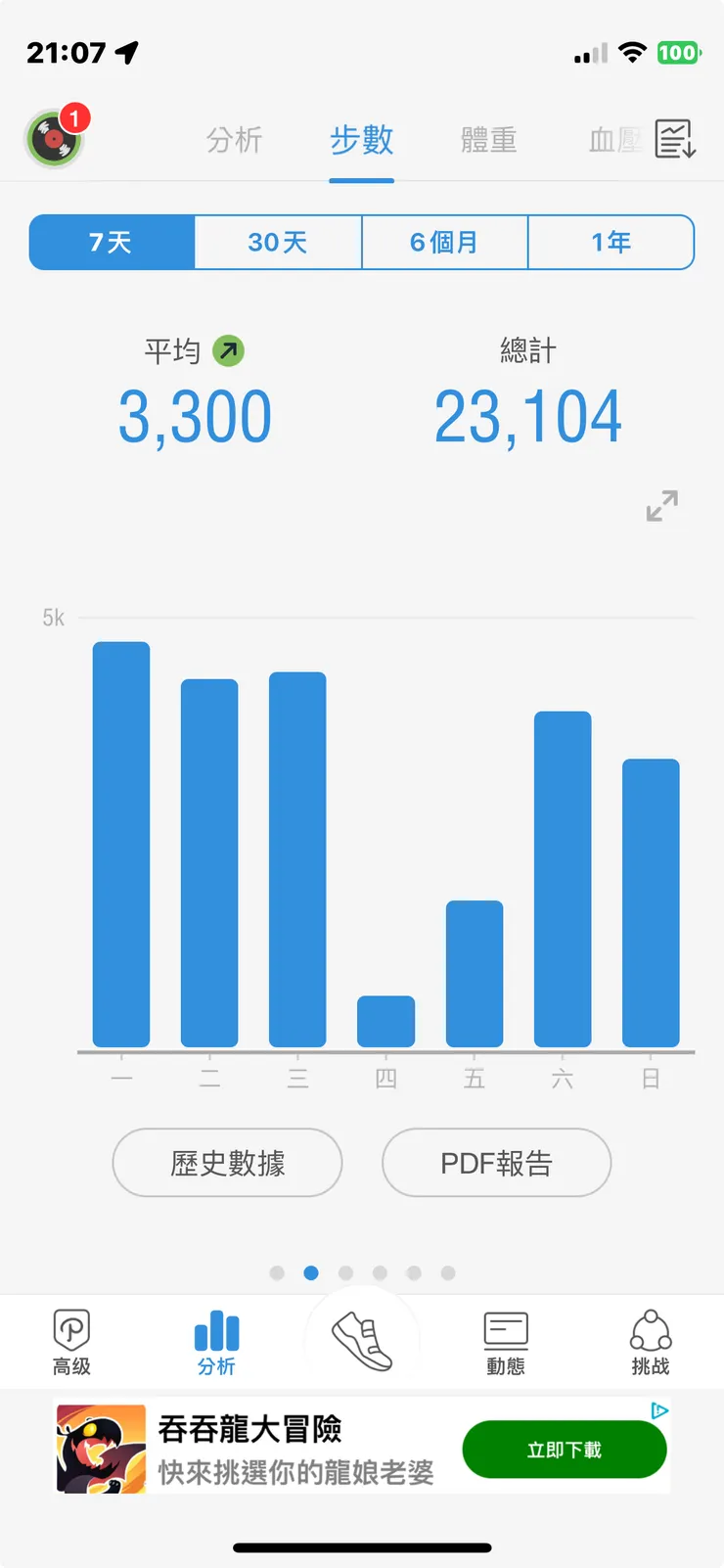This screenshot has height=1568, width=724.
Task: Generate the PDF報告
Action: click(496, 1163)
